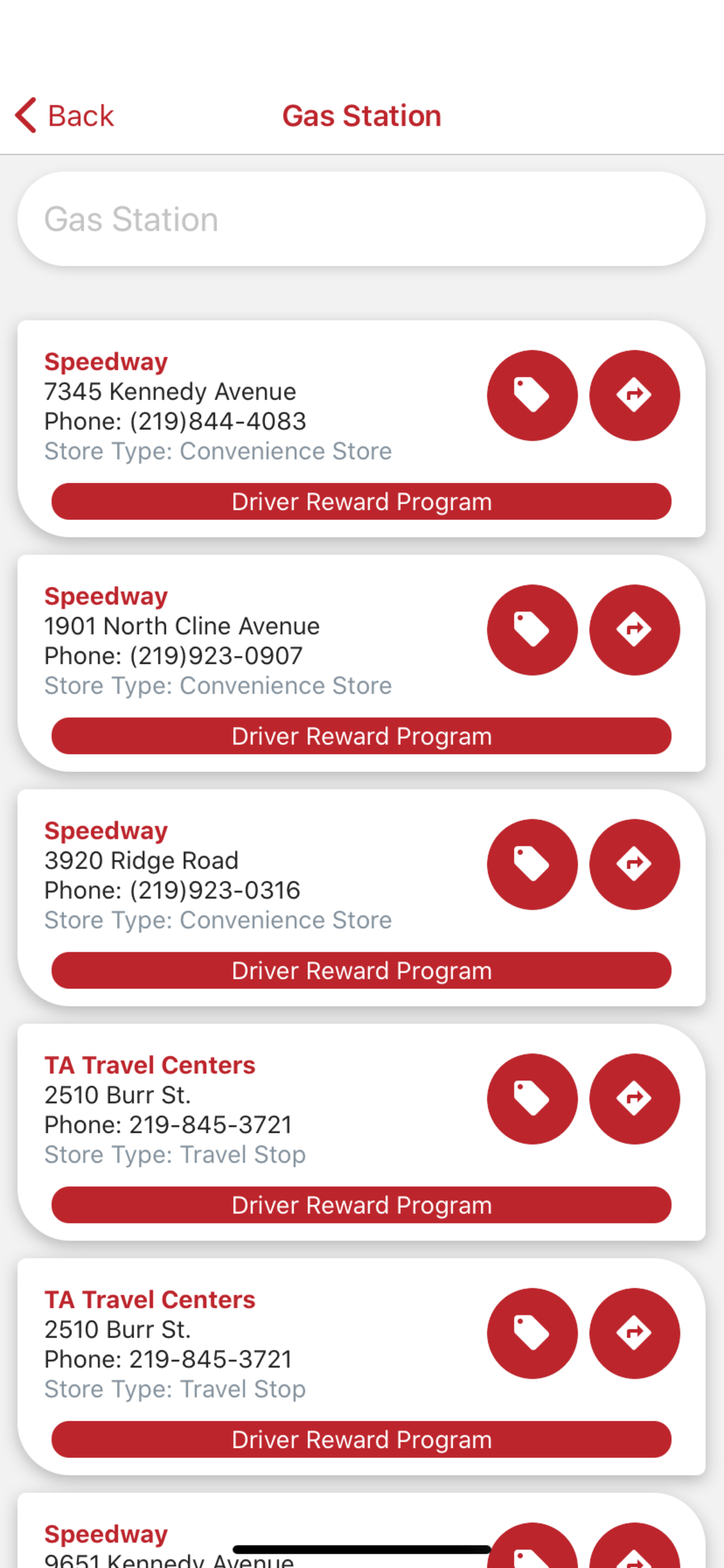
Task: Open deals tag for Speedway on Ridge Road
Action: (532, 864)
